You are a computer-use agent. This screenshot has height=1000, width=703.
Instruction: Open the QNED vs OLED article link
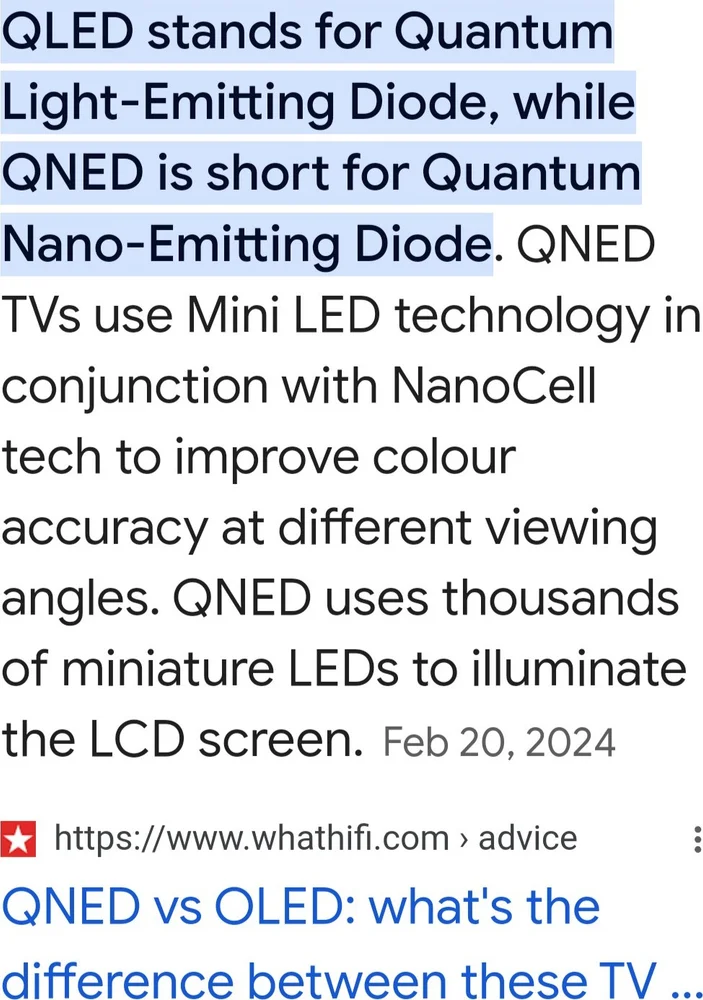300,908
